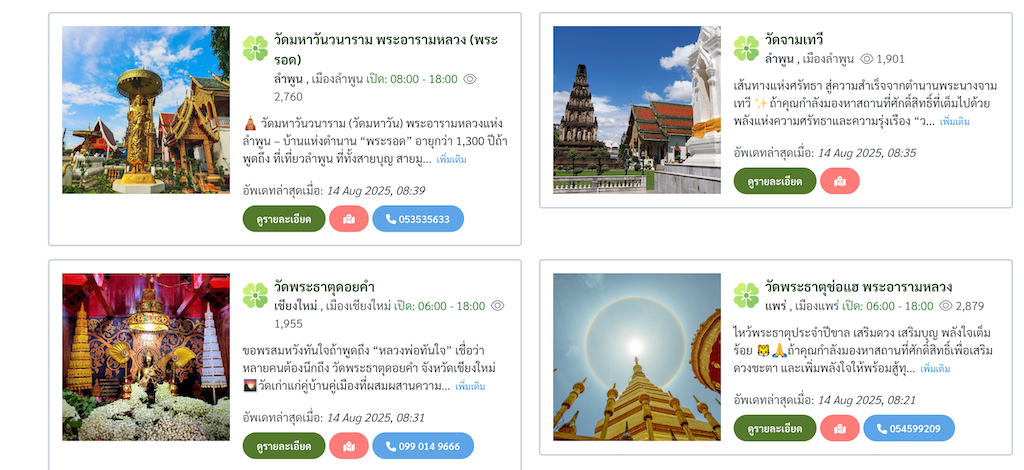The image size is (1024, 470).
Task: View วัดพระธาตุช่อแฮ temple photo
Action: [x=637, y=357]
